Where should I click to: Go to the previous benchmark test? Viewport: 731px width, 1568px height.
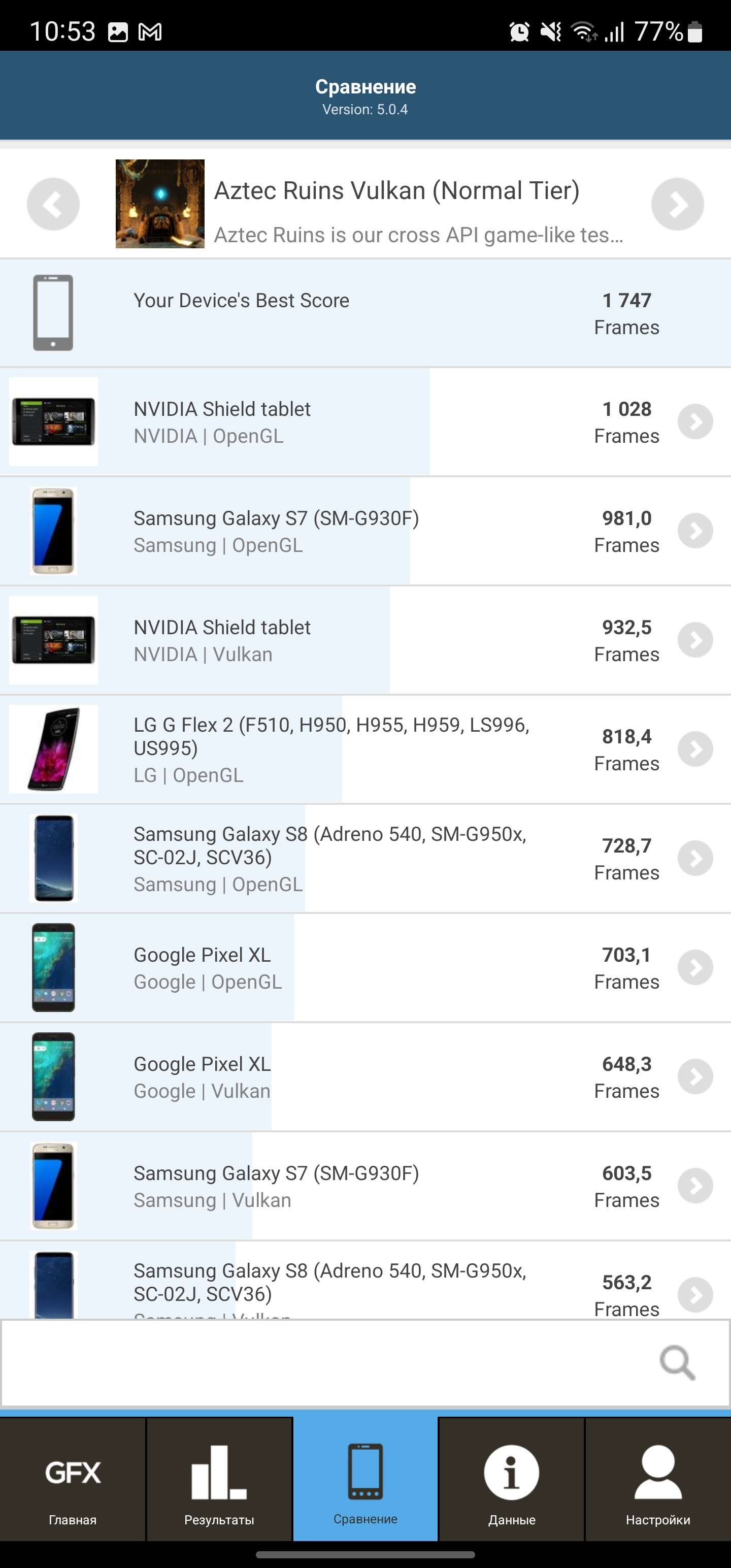tap(53, 204)
